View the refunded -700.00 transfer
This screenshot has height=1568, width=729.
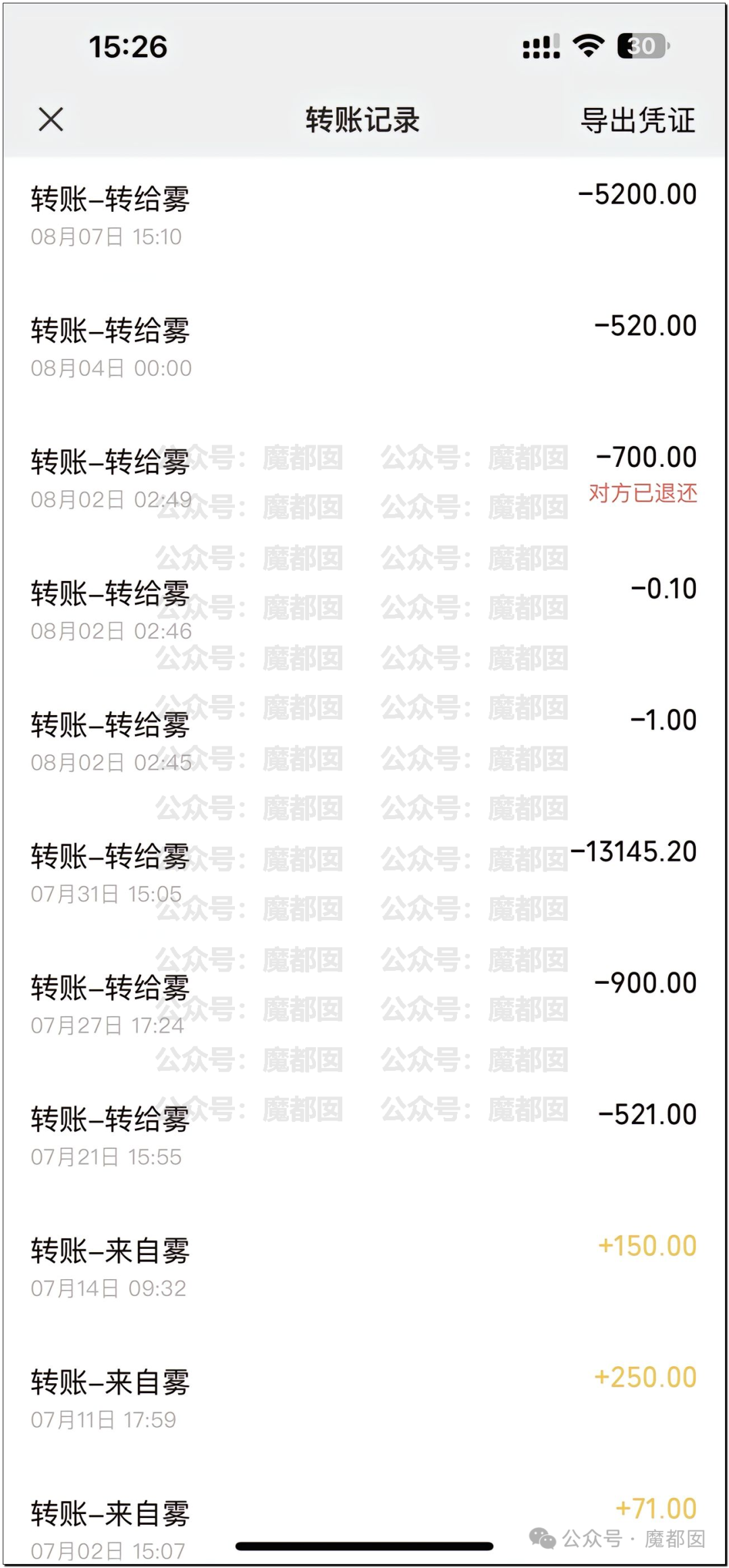tap(364, 479)
